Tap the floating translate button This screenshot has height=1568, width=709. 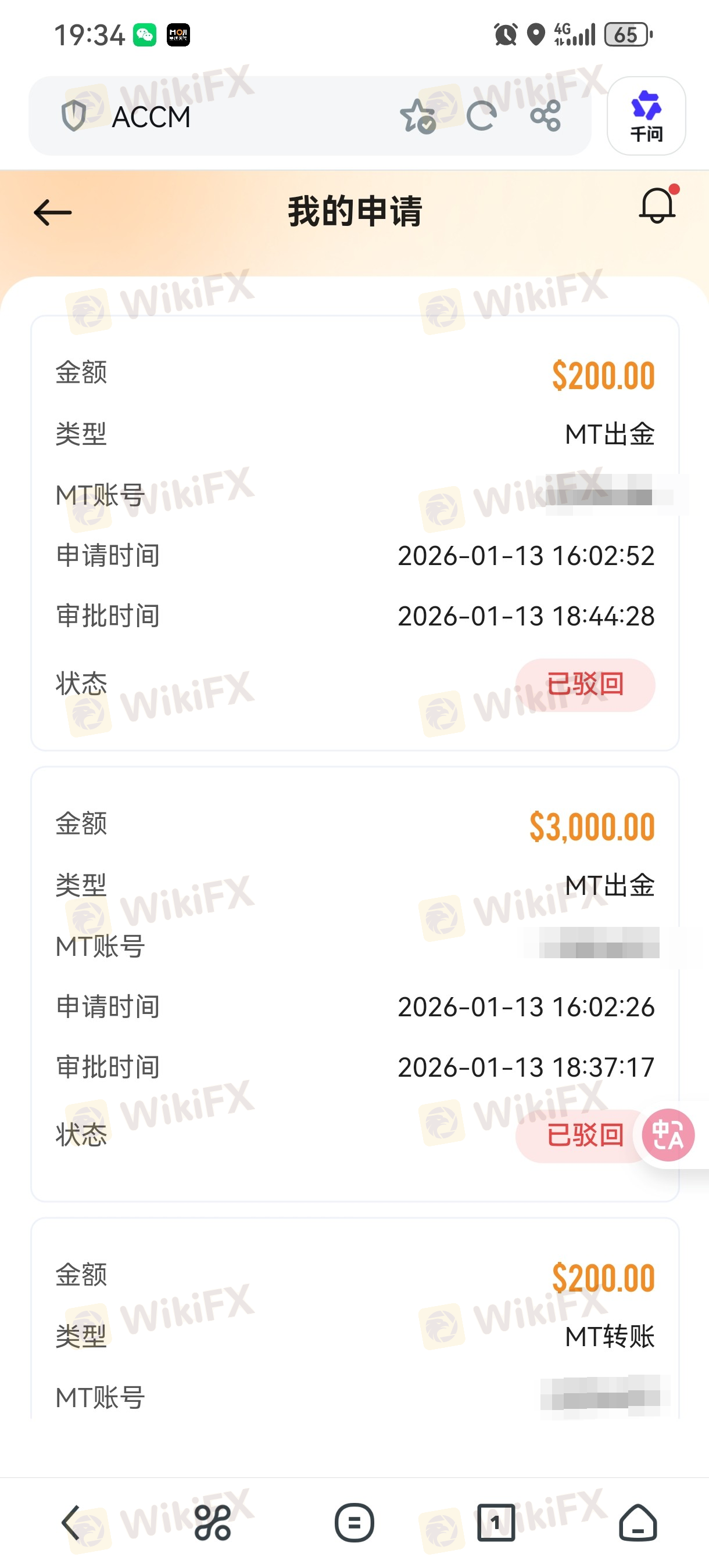coord(668,1134)
